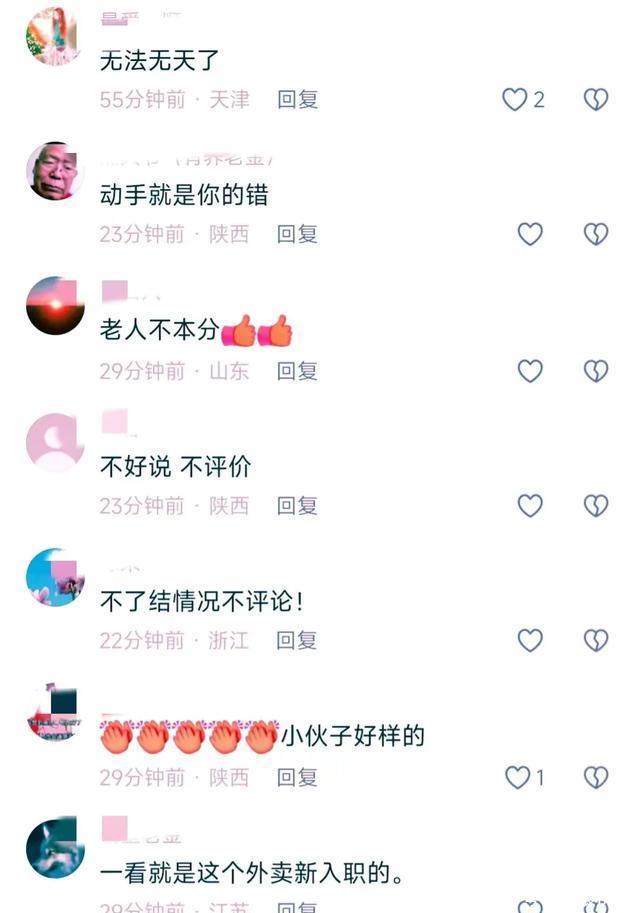The width and height of the screenshot is (640, 913).
Task: Dislike the comment 无法无天了
Action: click(x=596, y=99)
